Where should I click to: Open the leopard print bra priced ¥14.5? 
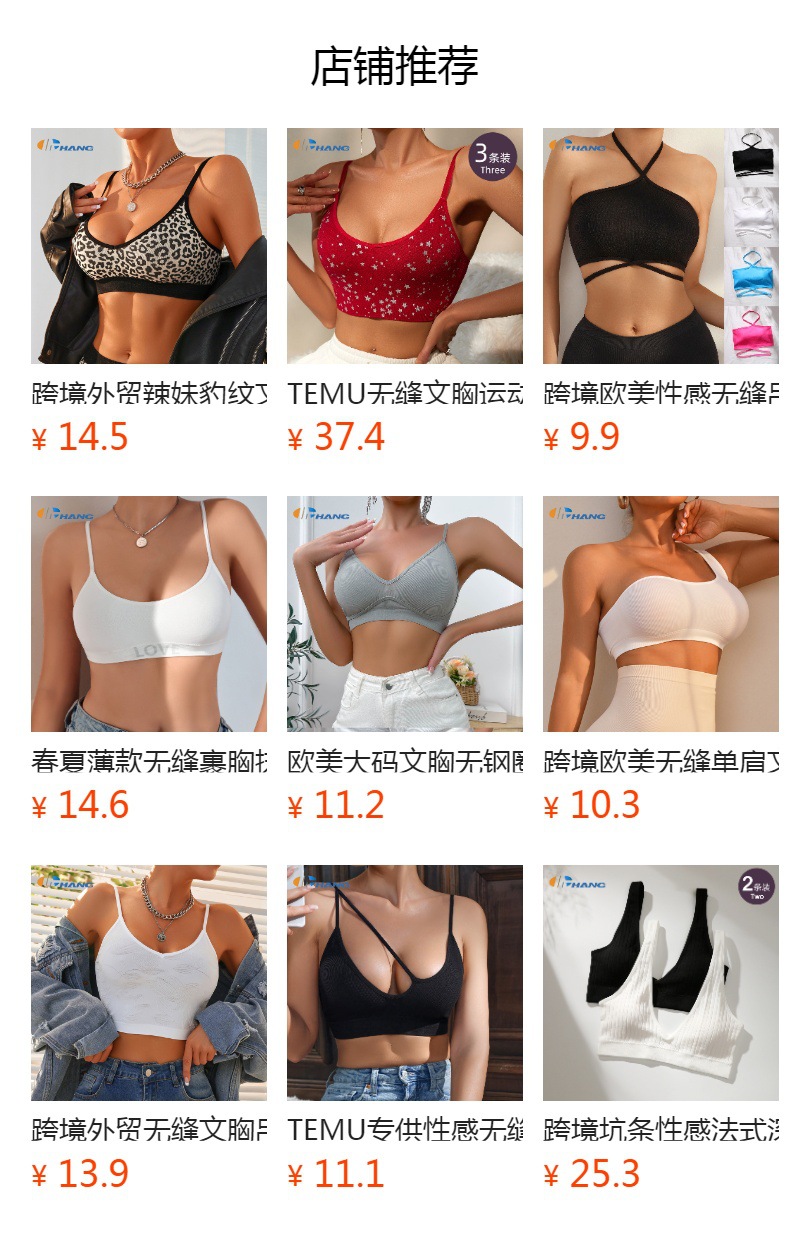[149, 246]
